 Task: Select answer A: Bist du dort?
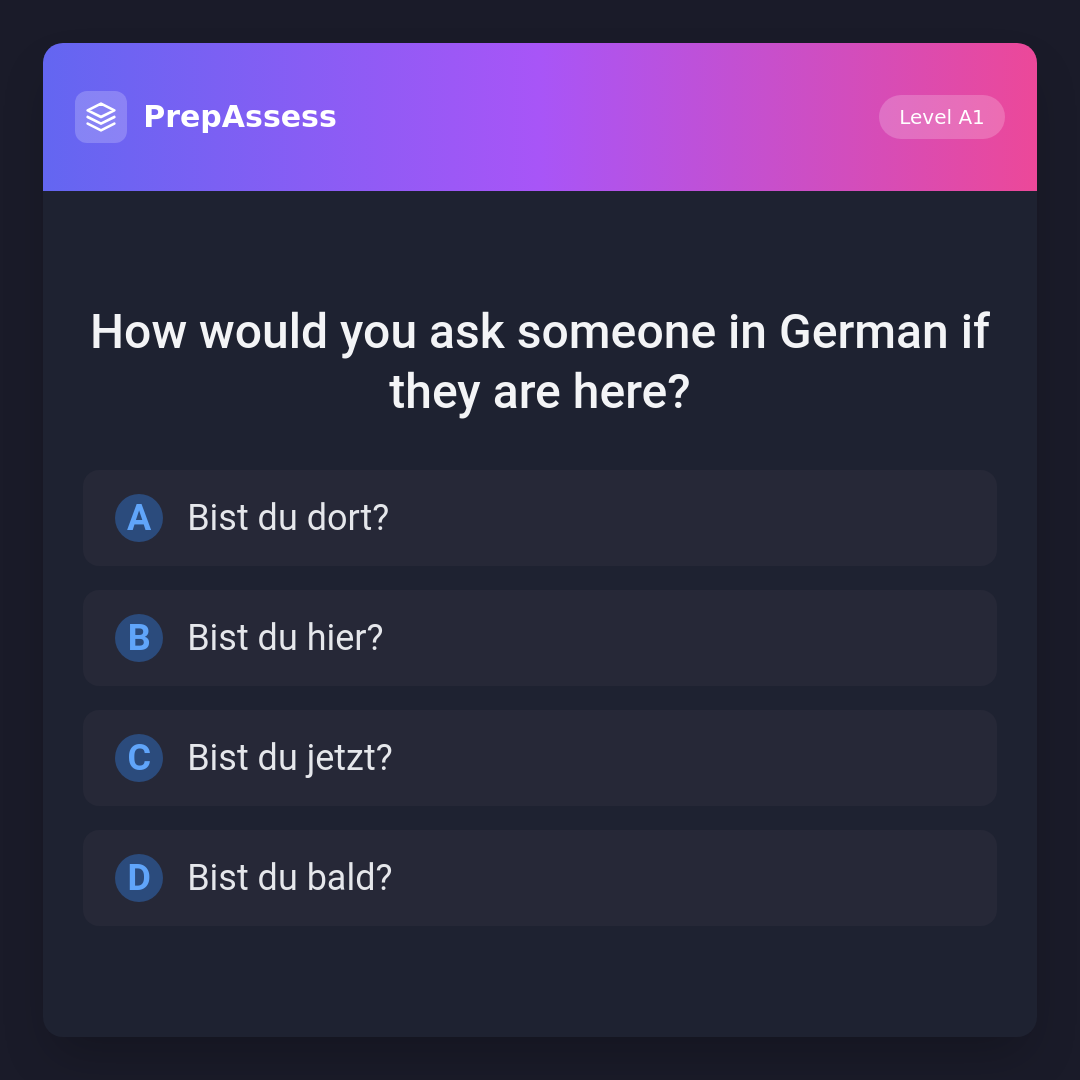(x=540, y=518)
